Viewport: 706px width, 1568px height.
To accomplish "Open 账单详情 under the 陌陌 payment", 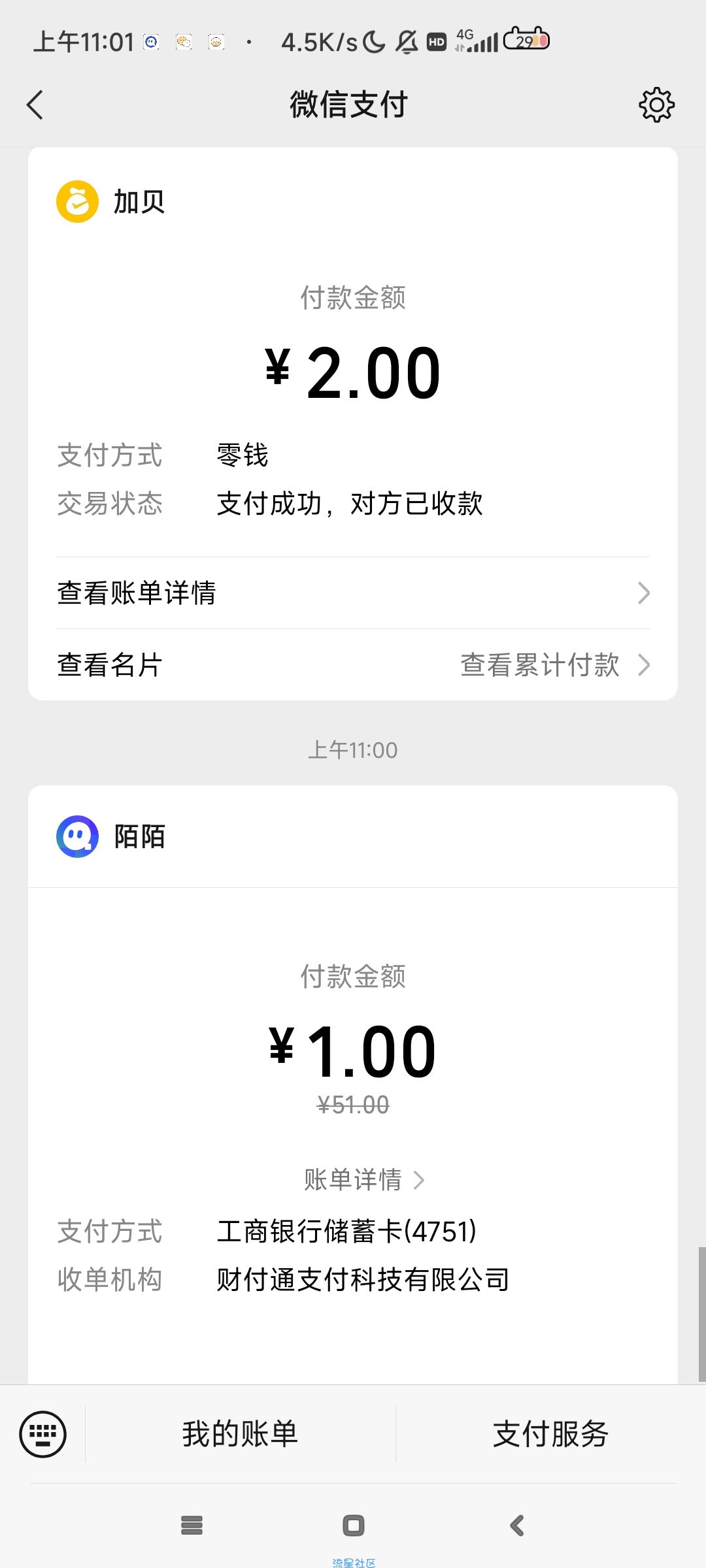I will (x=364, y=1180).
